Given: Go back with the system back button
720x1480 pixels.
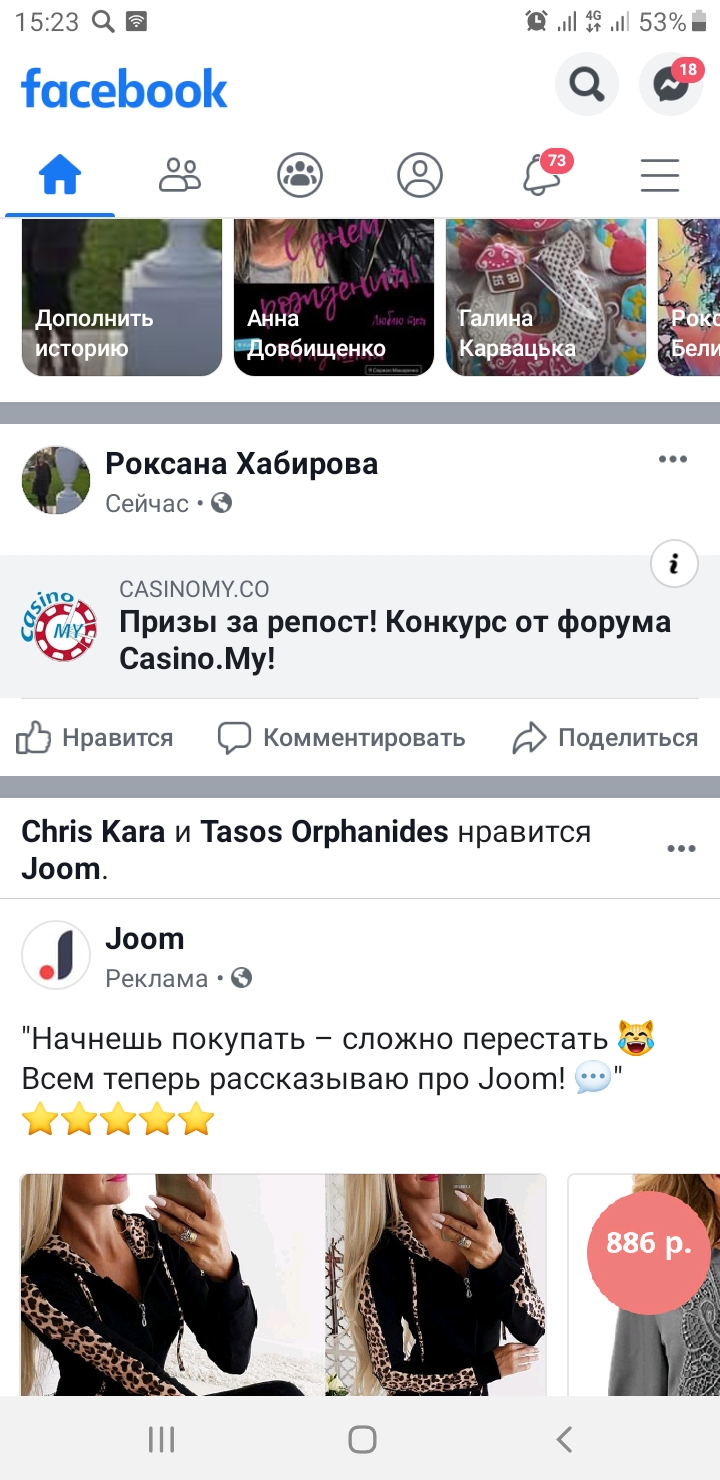Looking at the screenshot, I should click(564, 1439).
